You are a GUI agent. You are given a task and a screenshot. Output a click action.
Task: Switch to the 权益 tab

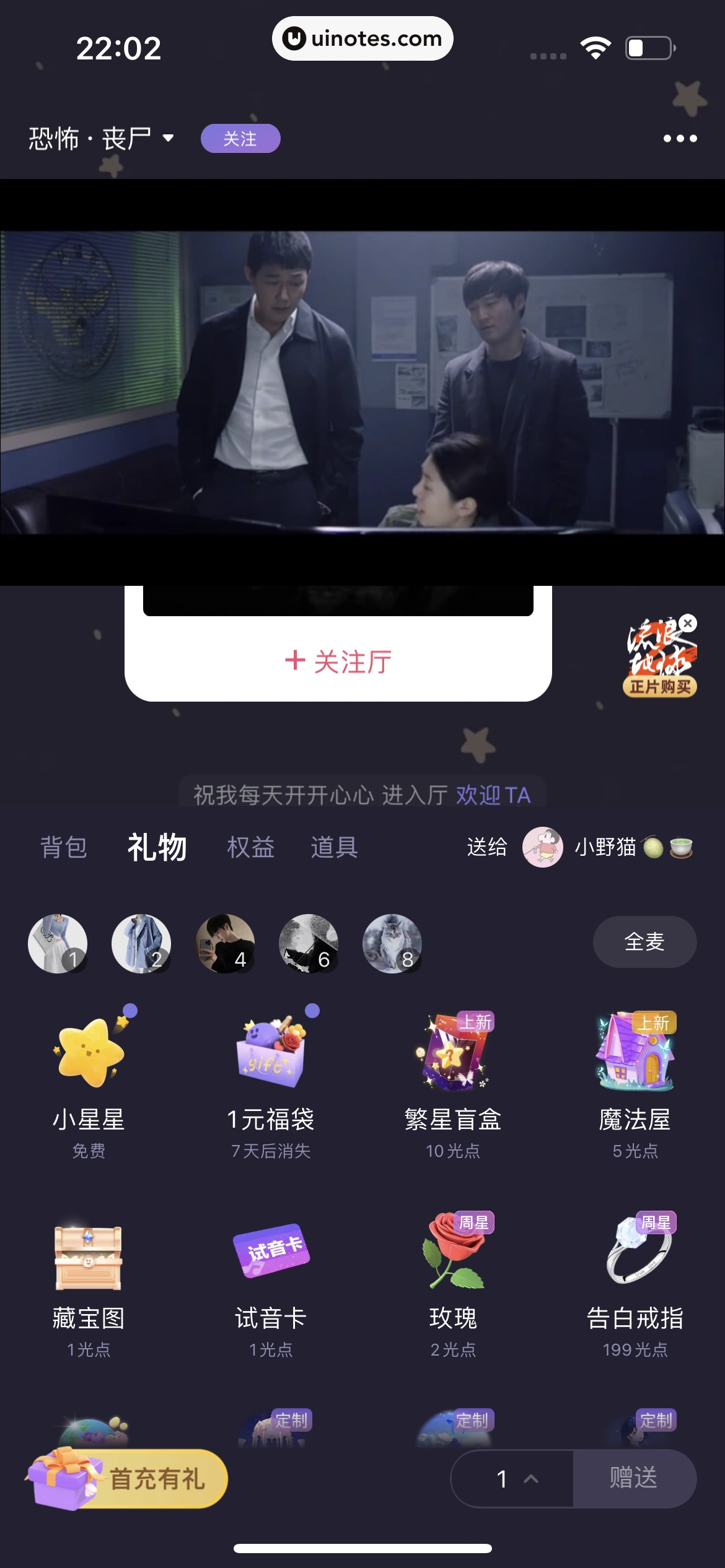[250, 847]
